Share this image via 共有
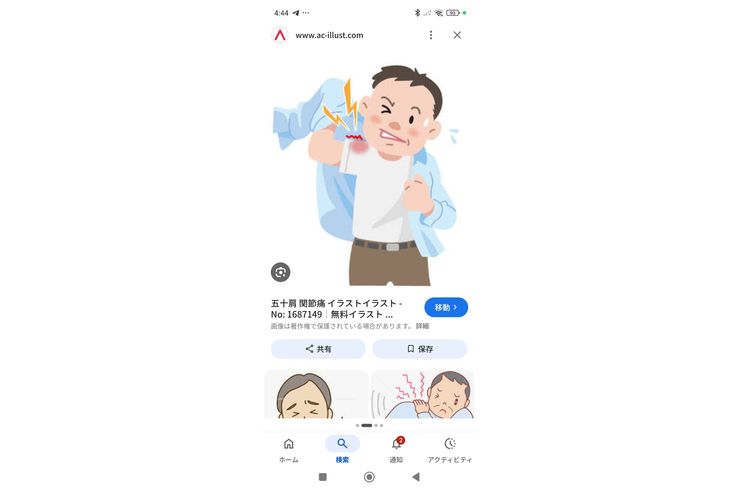The image size is (740, 490). [x=318, y=349]
